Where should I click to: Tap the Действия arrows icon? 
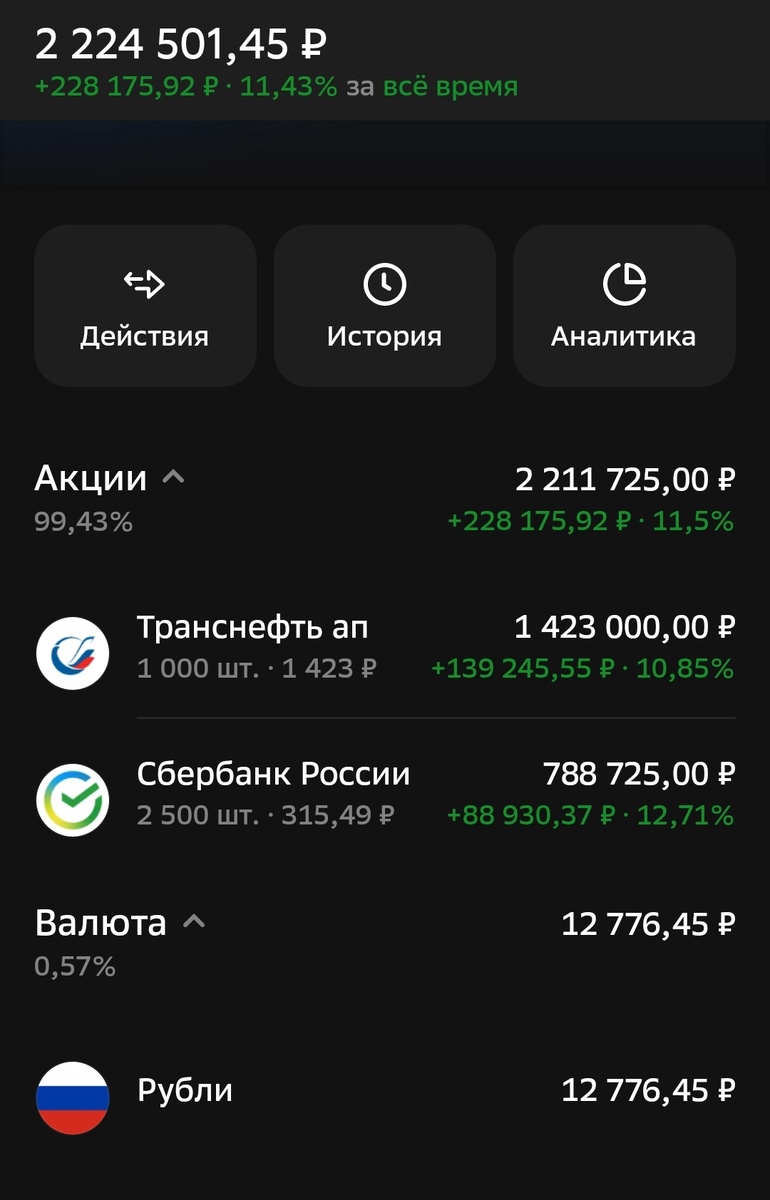tap(144, 283)
